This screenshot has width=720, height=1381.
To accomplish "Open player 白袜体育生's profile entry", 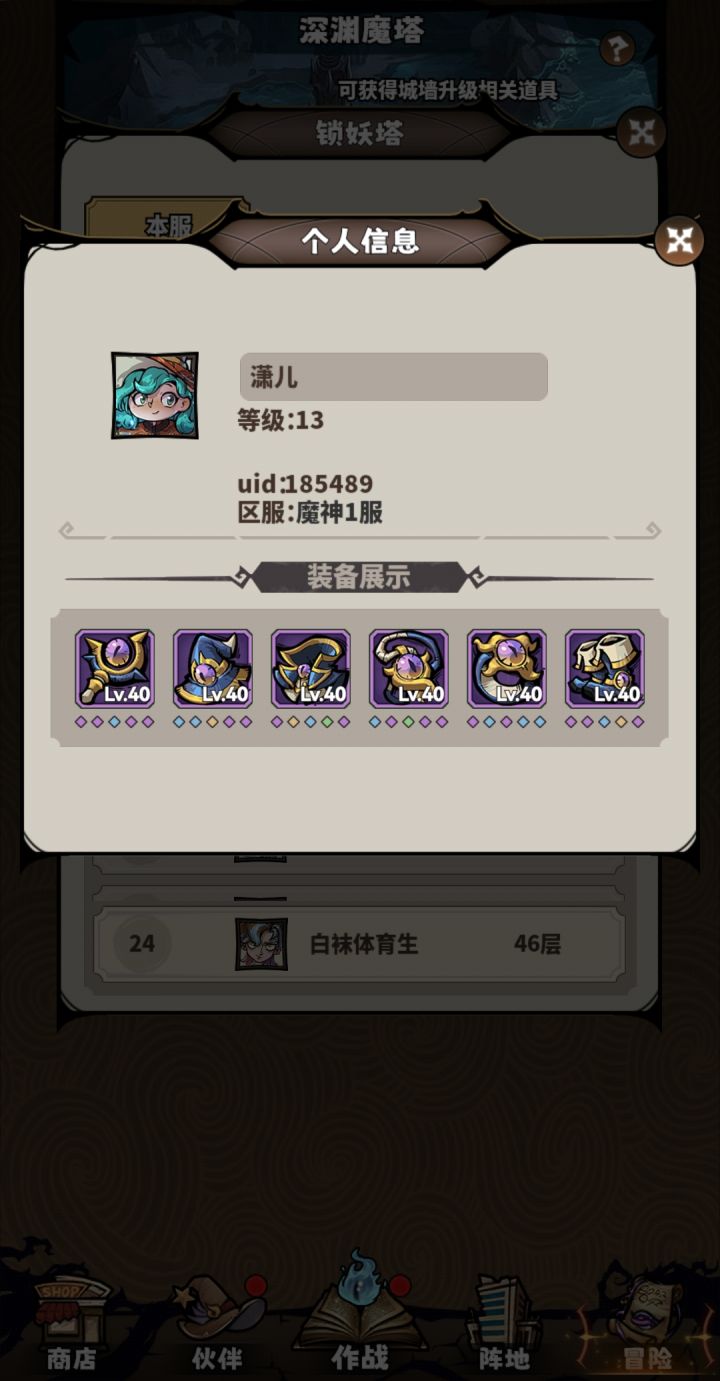I will coord(360,943).
